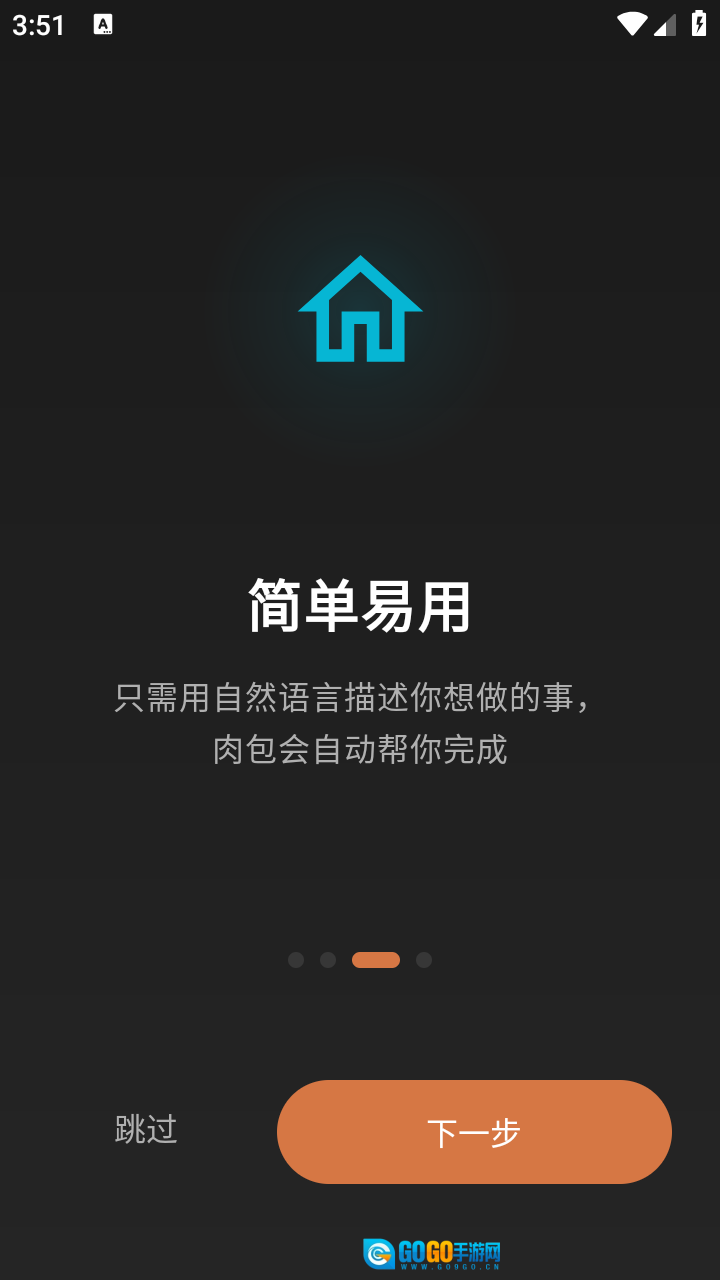The width and height of the screenshot is (720, 1280).
Task: Skip the onboarding with 跳过
Action: coord(146,1130)
